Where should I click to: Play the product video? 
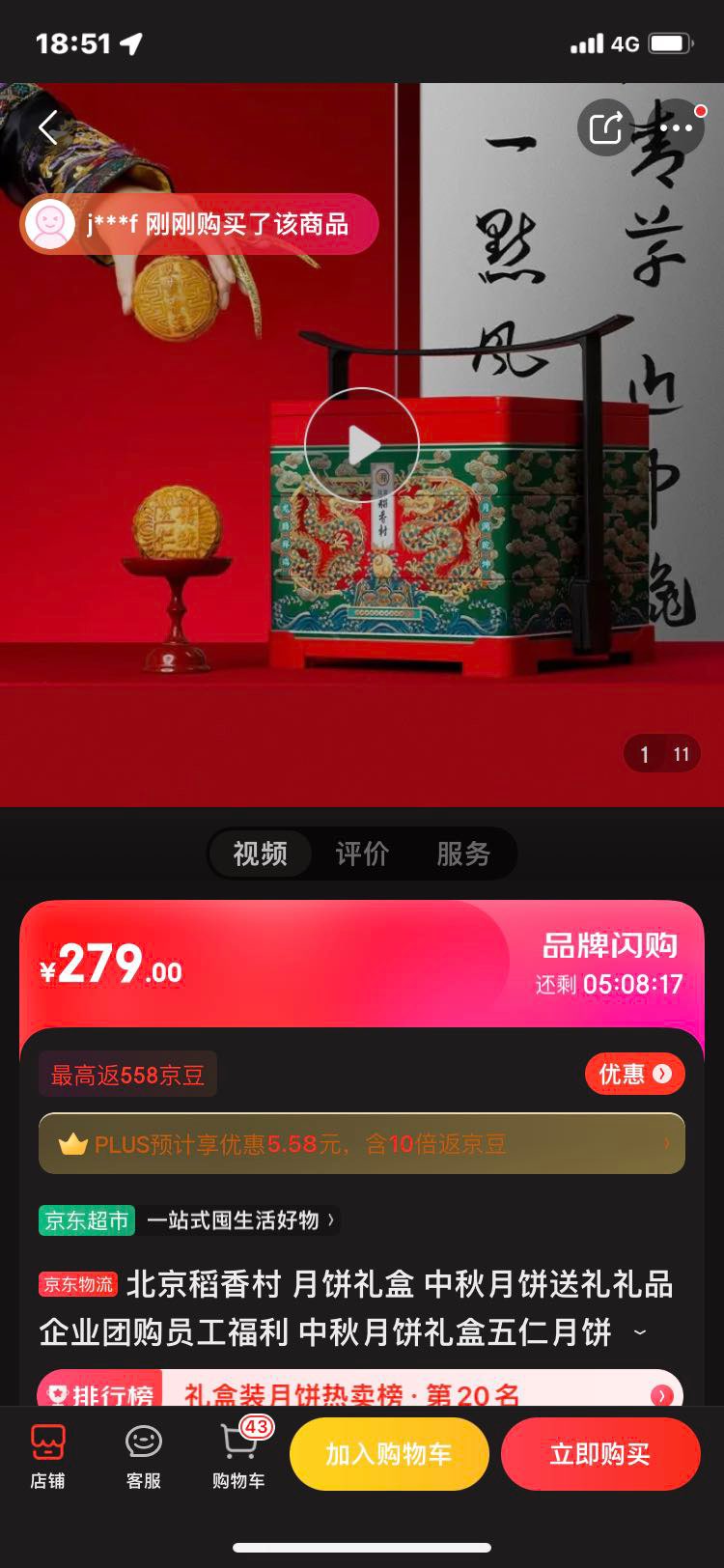pyautogui.click(x=362, y=445)
